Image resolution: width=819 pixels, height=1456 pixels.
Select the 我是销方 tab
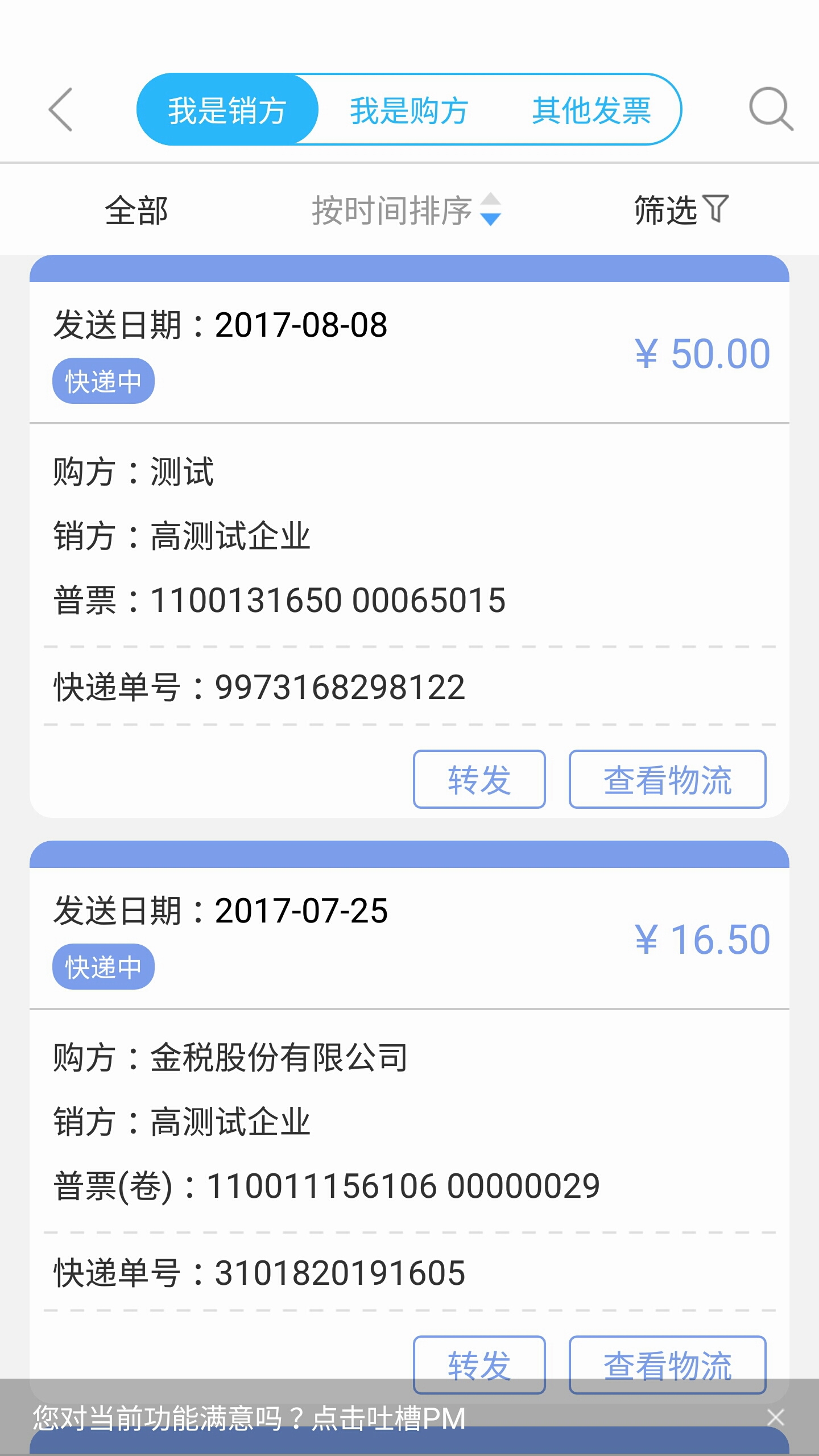tap(227, 110)
